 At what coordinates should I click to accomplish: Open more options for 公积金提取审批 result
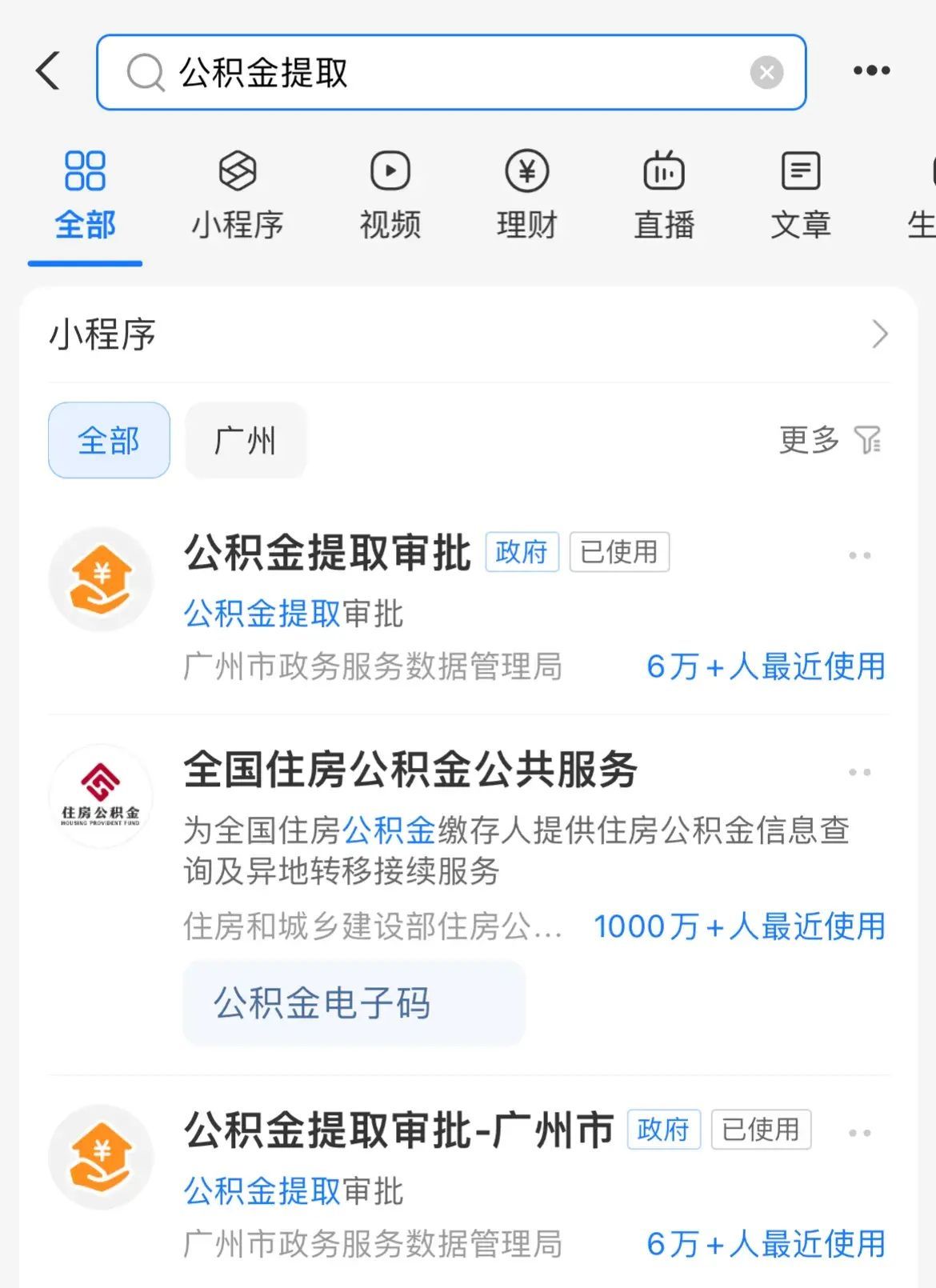coord(858,556)
